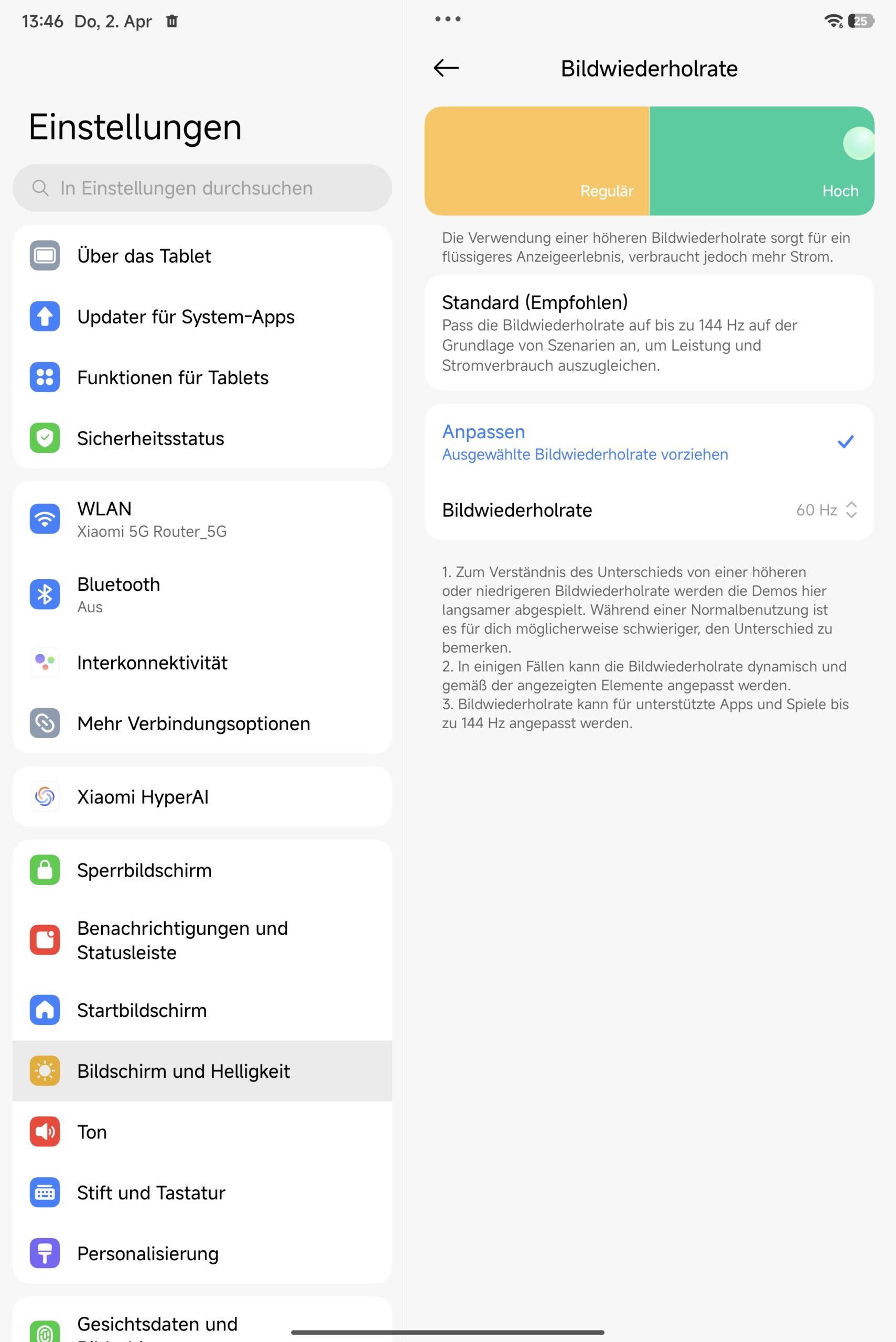The width and height of the screenshot is (896, 1342).
Task: Open Sicherheitsstatus settings
Action: click(x=202, y=438)
